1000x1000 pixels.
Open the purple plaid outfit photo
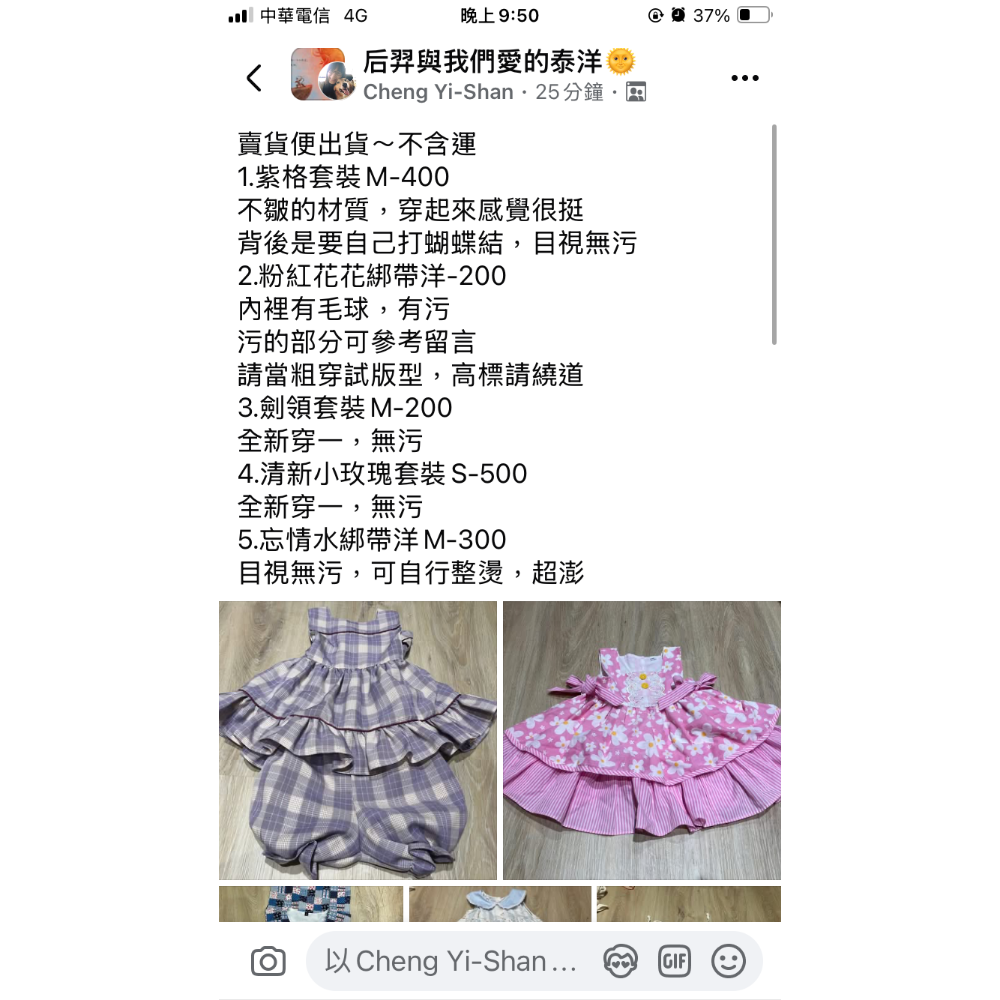pos(358,740)
